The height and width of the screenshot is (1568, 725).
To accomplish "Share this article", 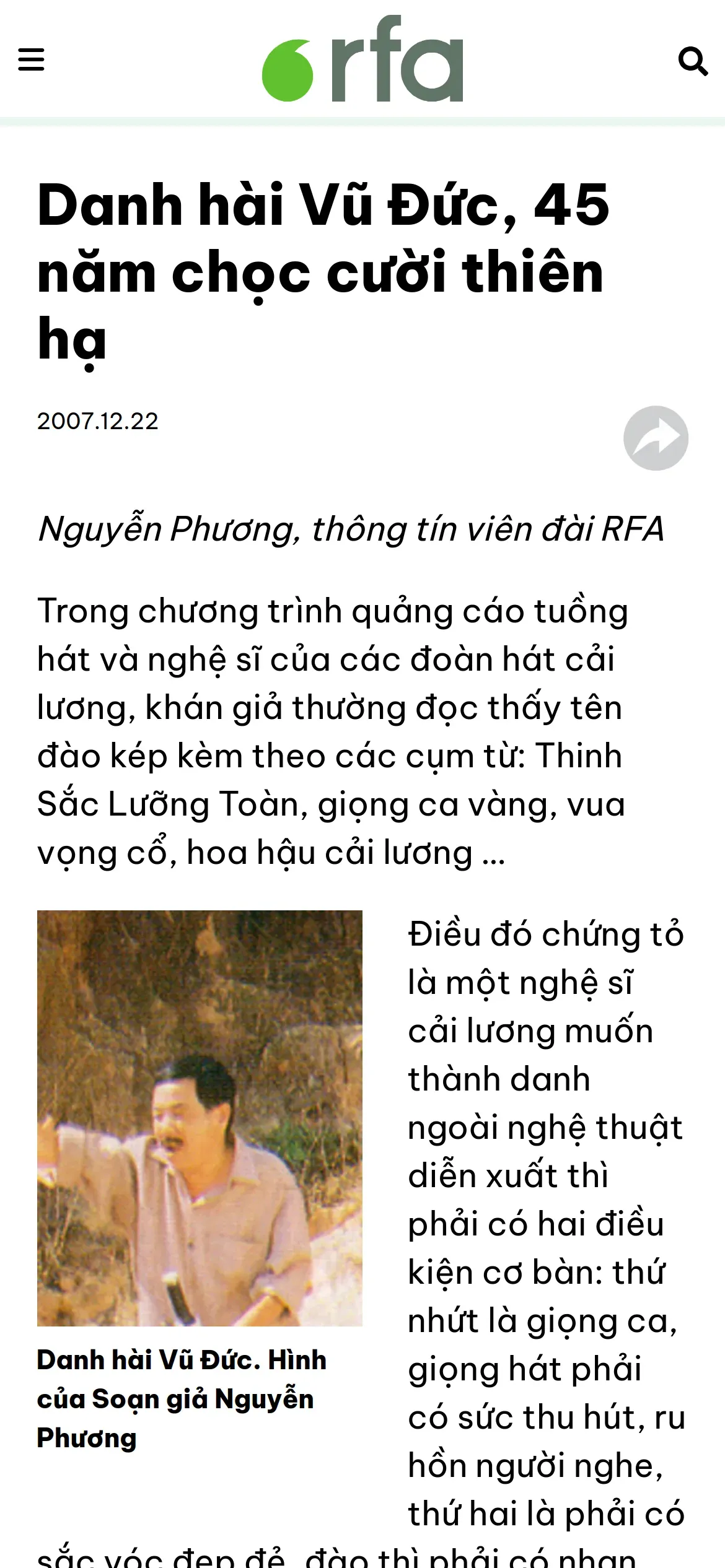I will [x=656, y=438].
